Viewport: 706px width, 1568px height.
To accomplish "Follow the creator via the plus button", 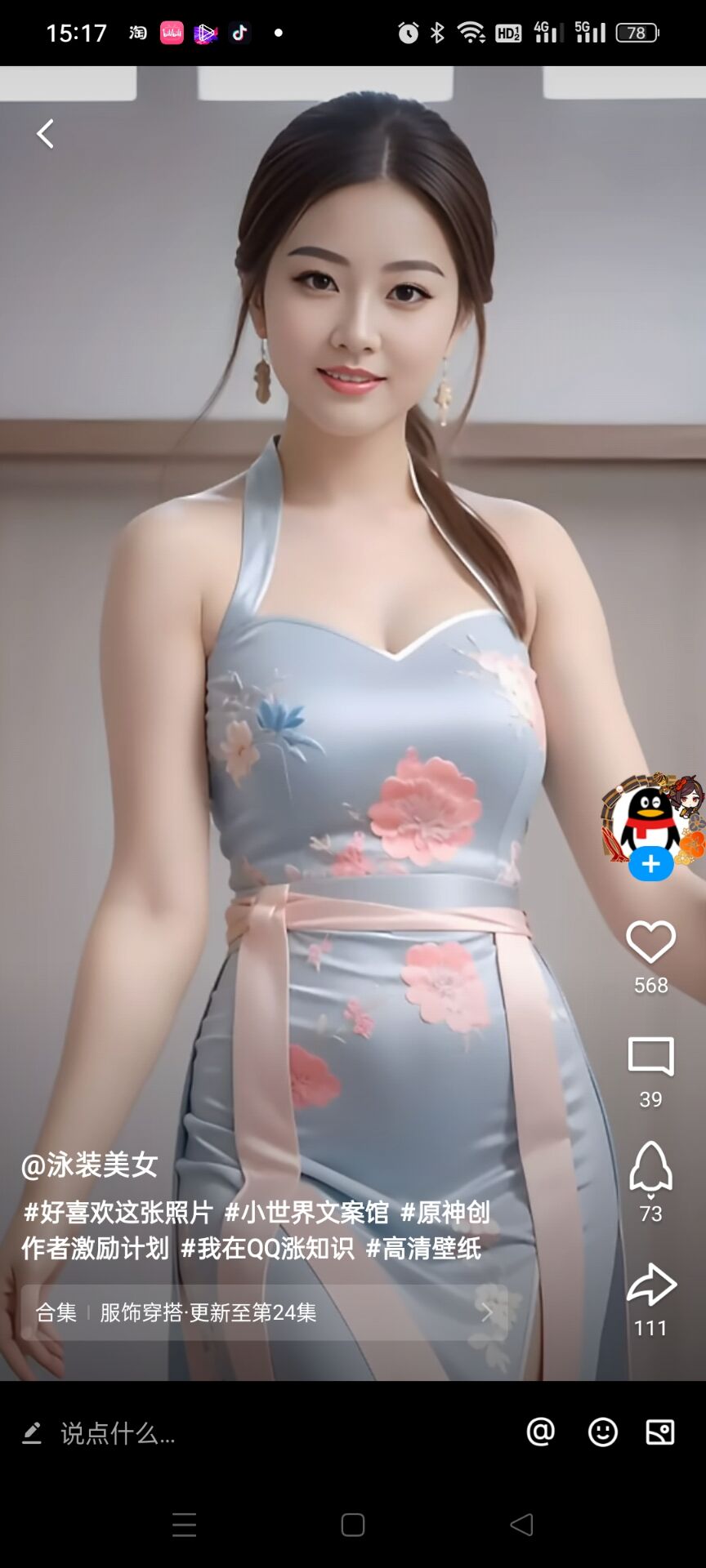I will pos(650,864).
